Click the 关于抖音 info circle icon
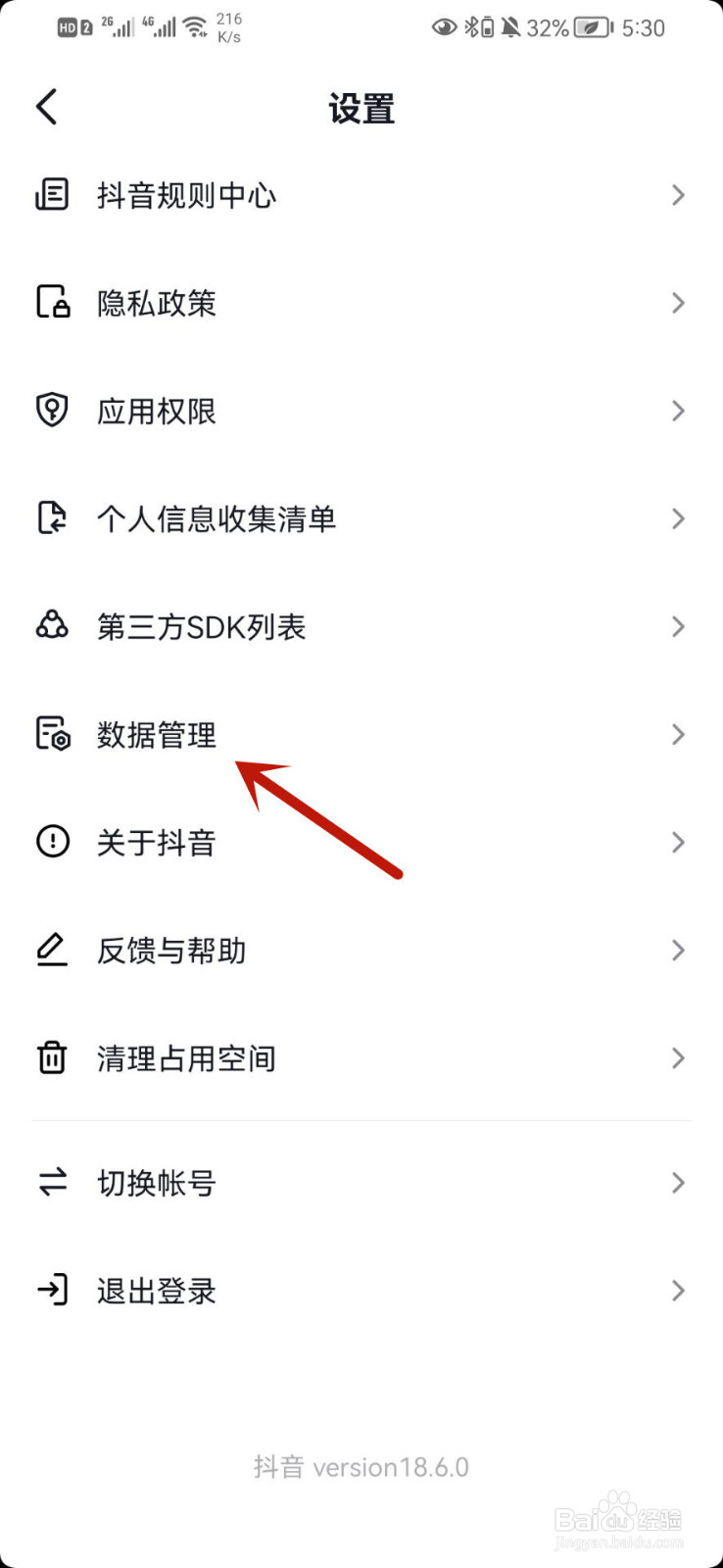 point(51,842)
